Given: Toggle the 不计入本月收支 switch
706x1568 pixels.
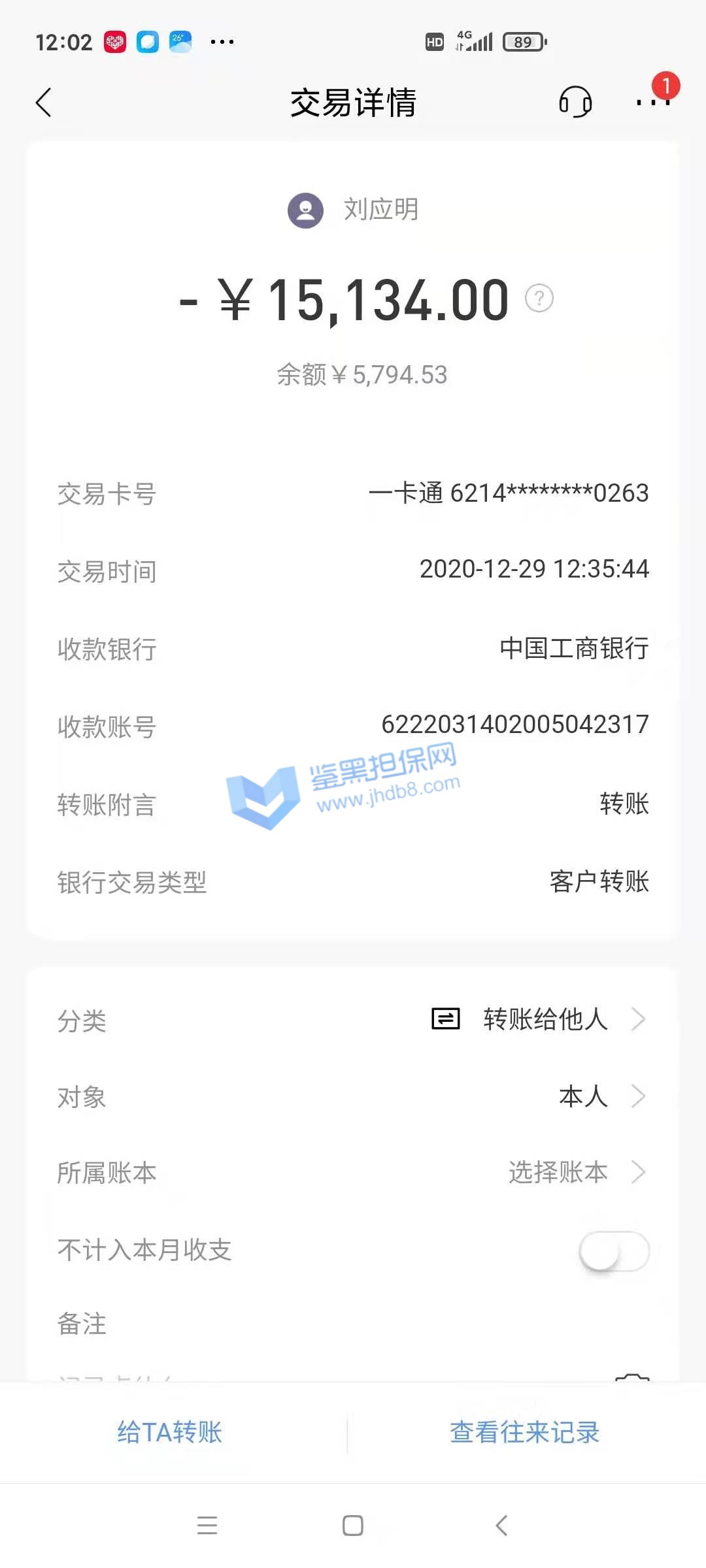Looking at the screenshot, I should click(613, 1251).
